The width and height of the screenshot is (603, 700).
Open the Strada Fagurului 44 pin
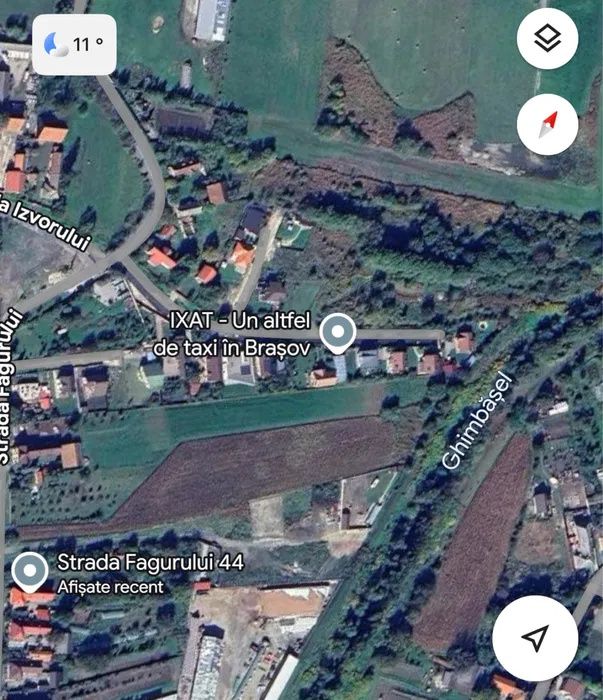tap(31, 570)
